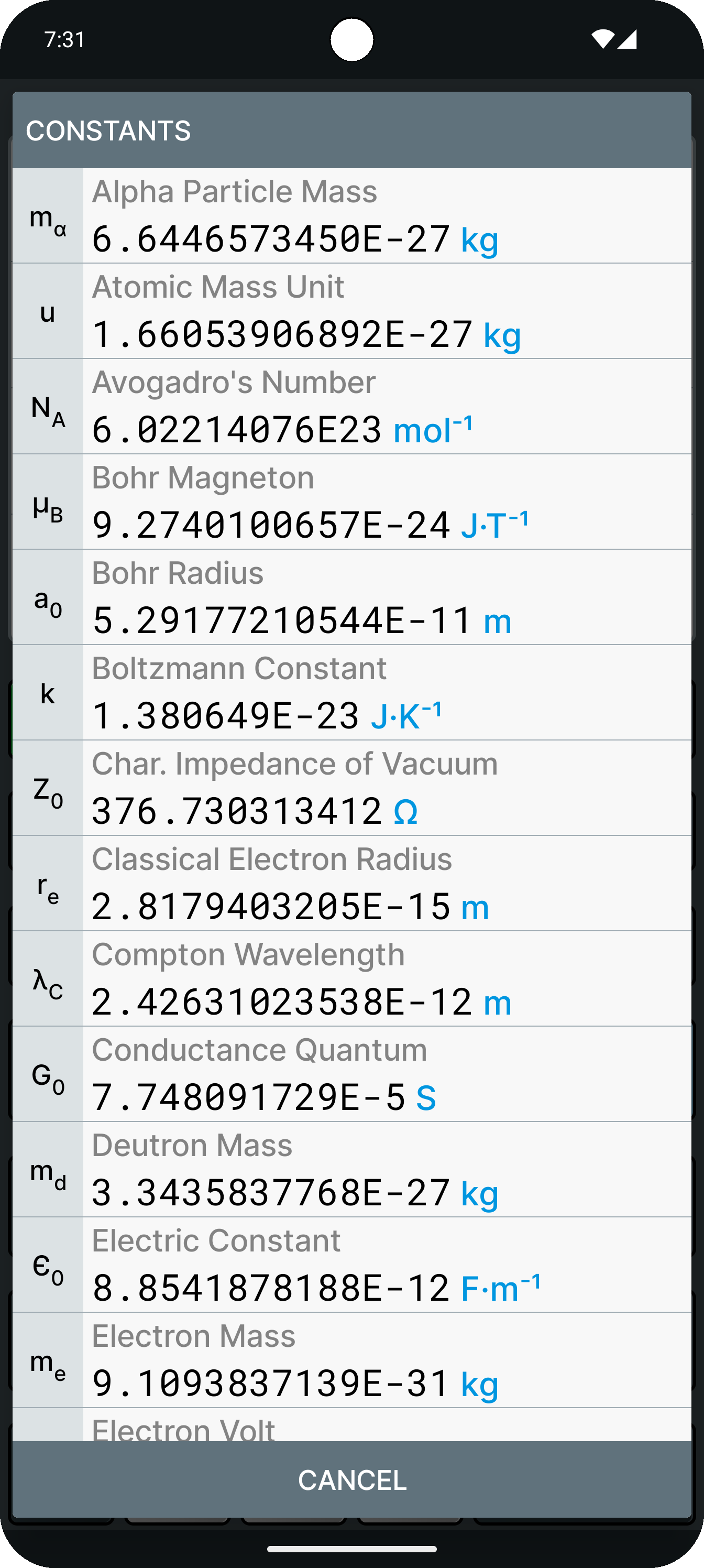Viewport: 704px width, 1568px height.
Task: Choose the Atomic Mass Unit constant
Action: click(351, 311)
